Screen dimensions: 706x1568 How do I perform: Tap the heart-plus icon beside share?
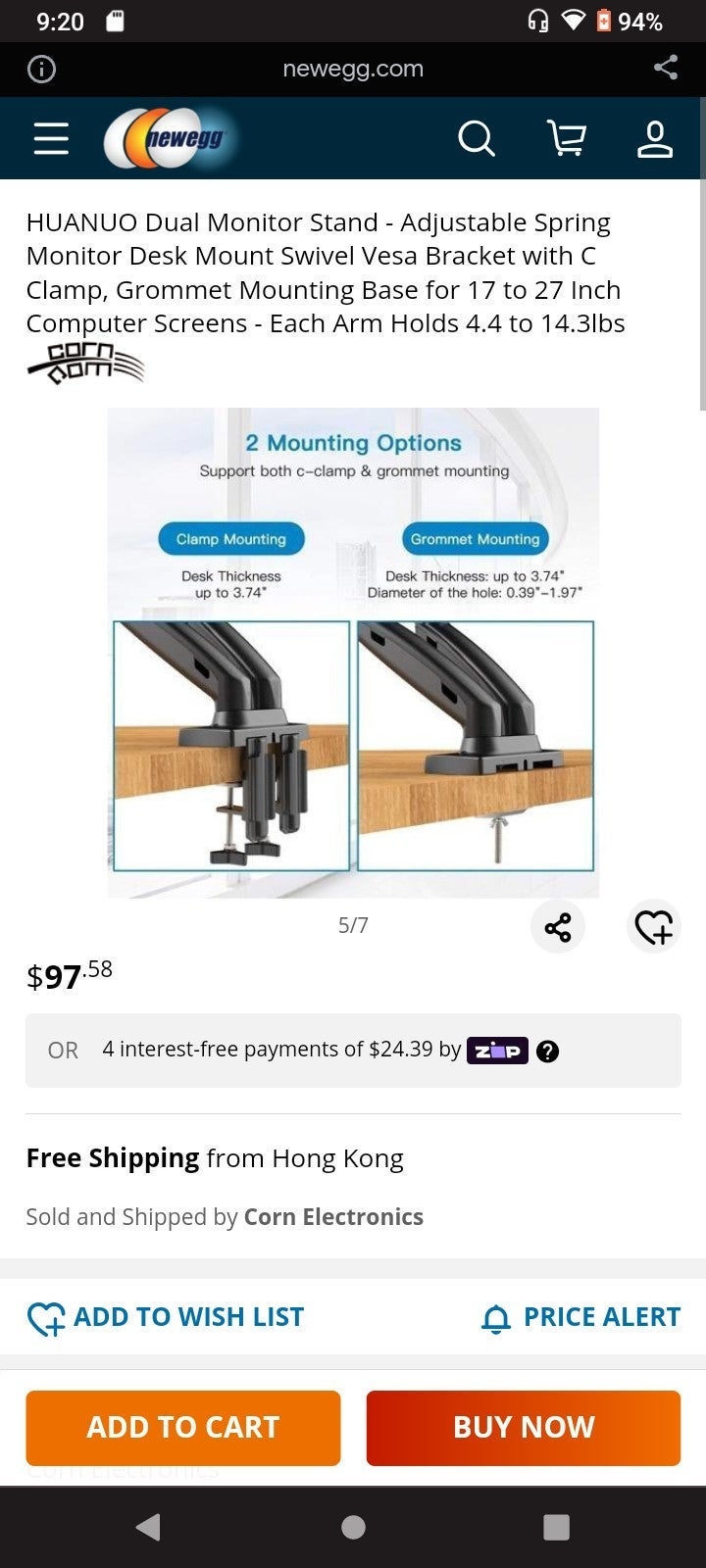point(654,926)
